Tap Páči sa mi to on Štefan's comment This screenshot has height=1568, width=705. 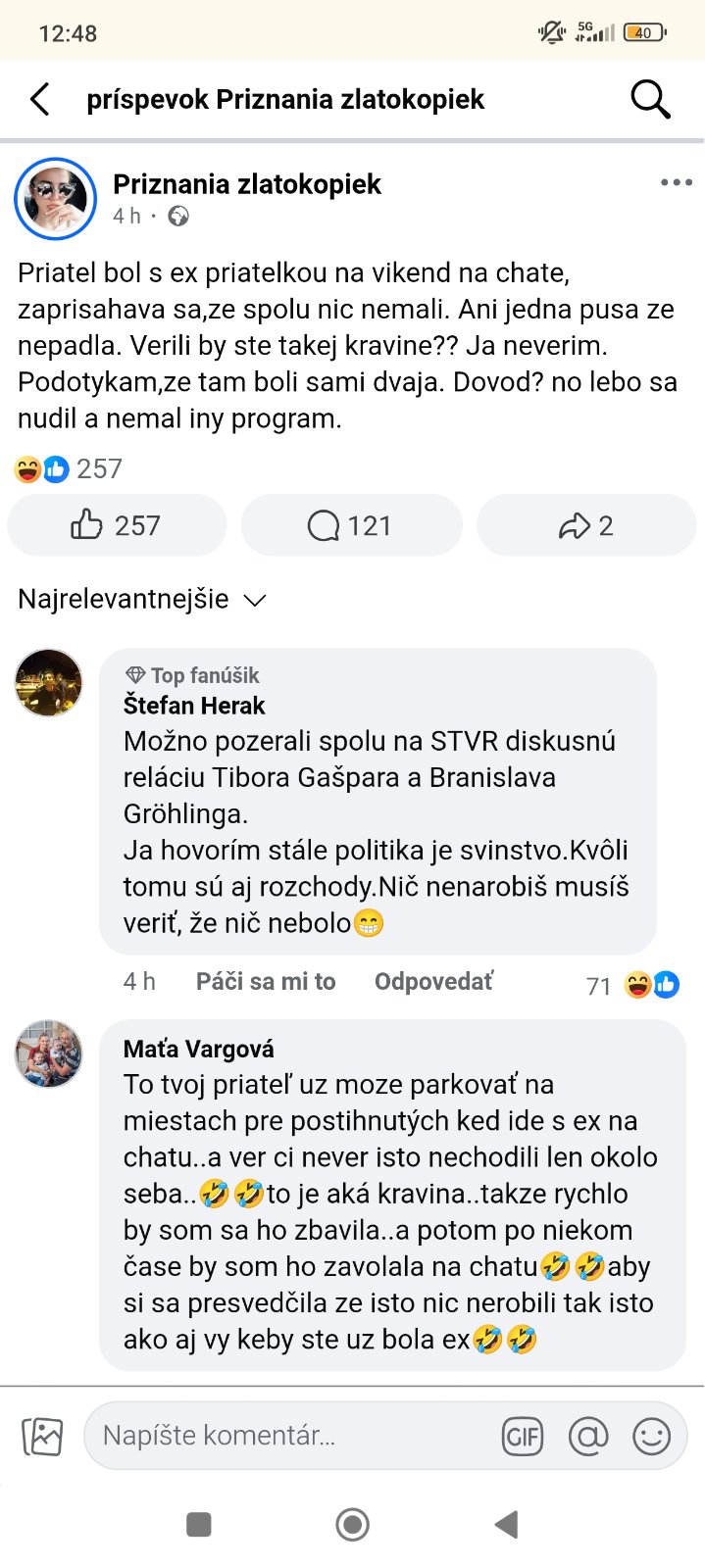point(266,982)
